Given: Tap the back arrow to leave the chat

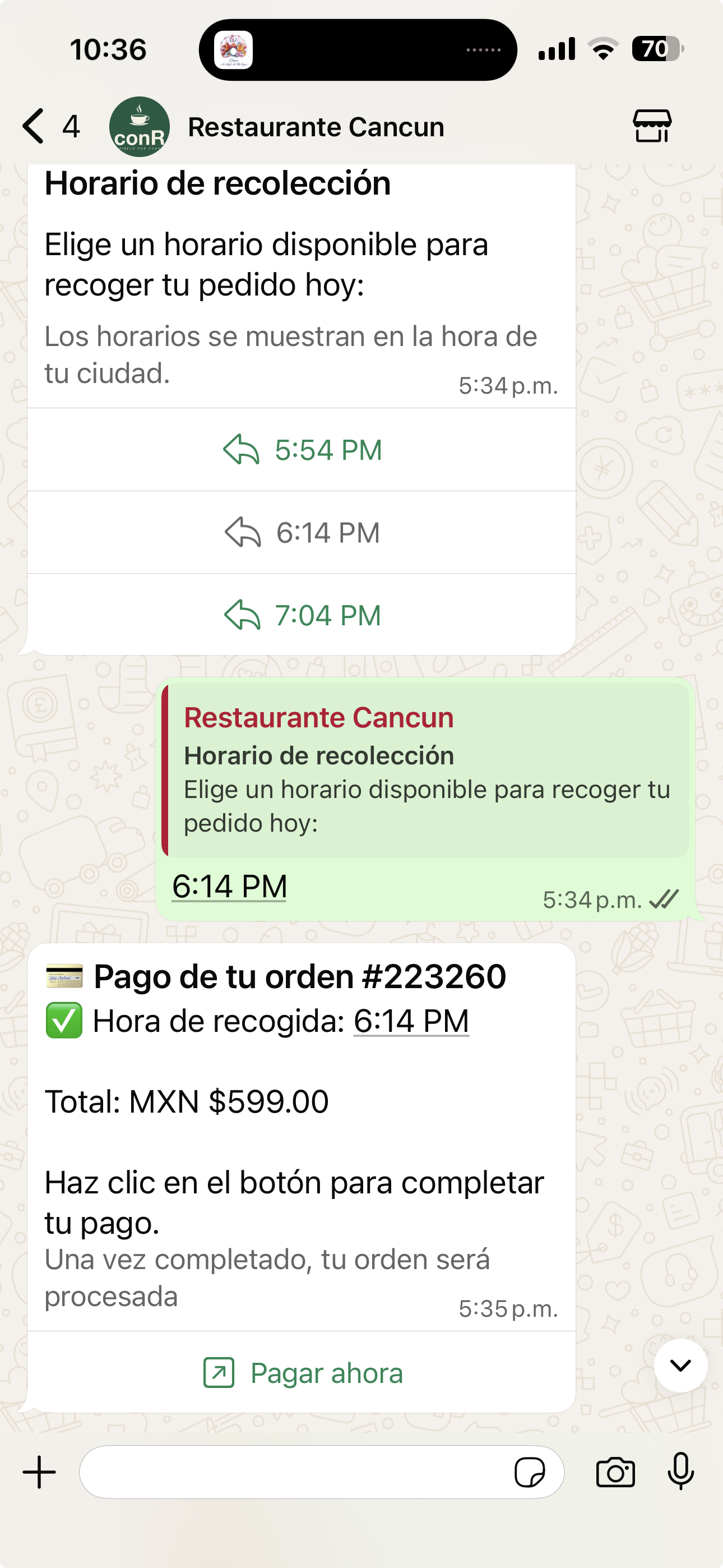Looking at the screenshot, I should pyautogui.click(x=34, y=127).
